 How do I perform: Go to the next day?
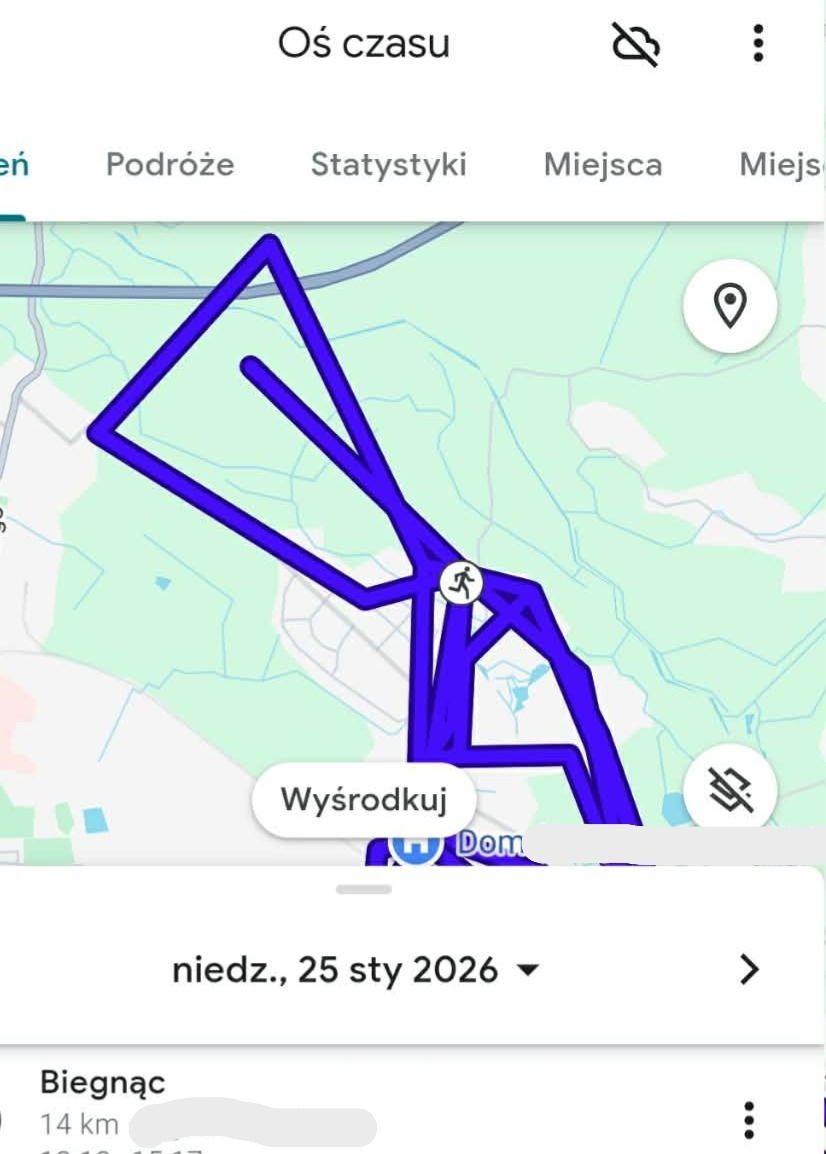749,970
